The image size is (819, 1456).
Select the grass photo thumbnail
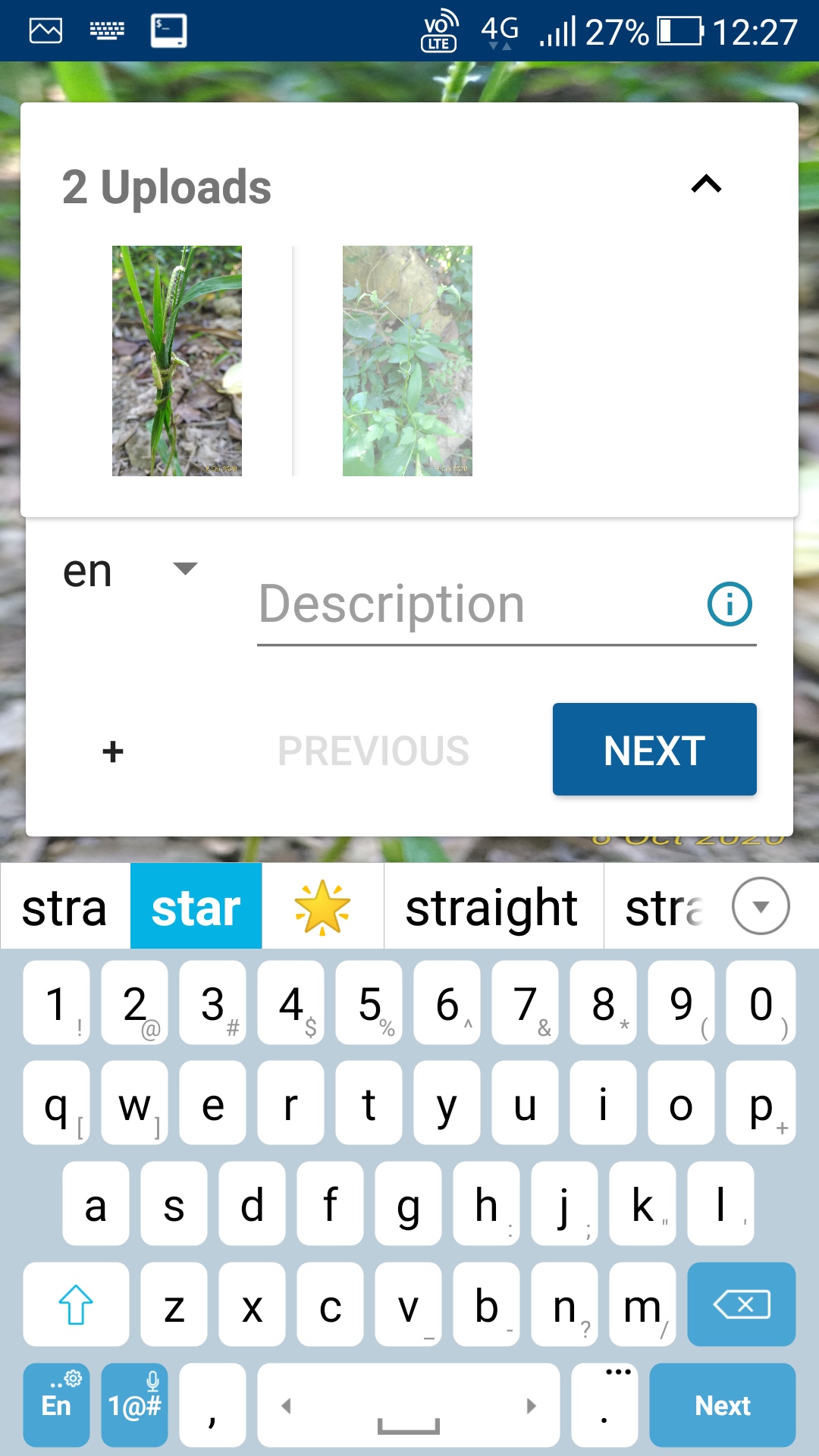coord(175,360)
